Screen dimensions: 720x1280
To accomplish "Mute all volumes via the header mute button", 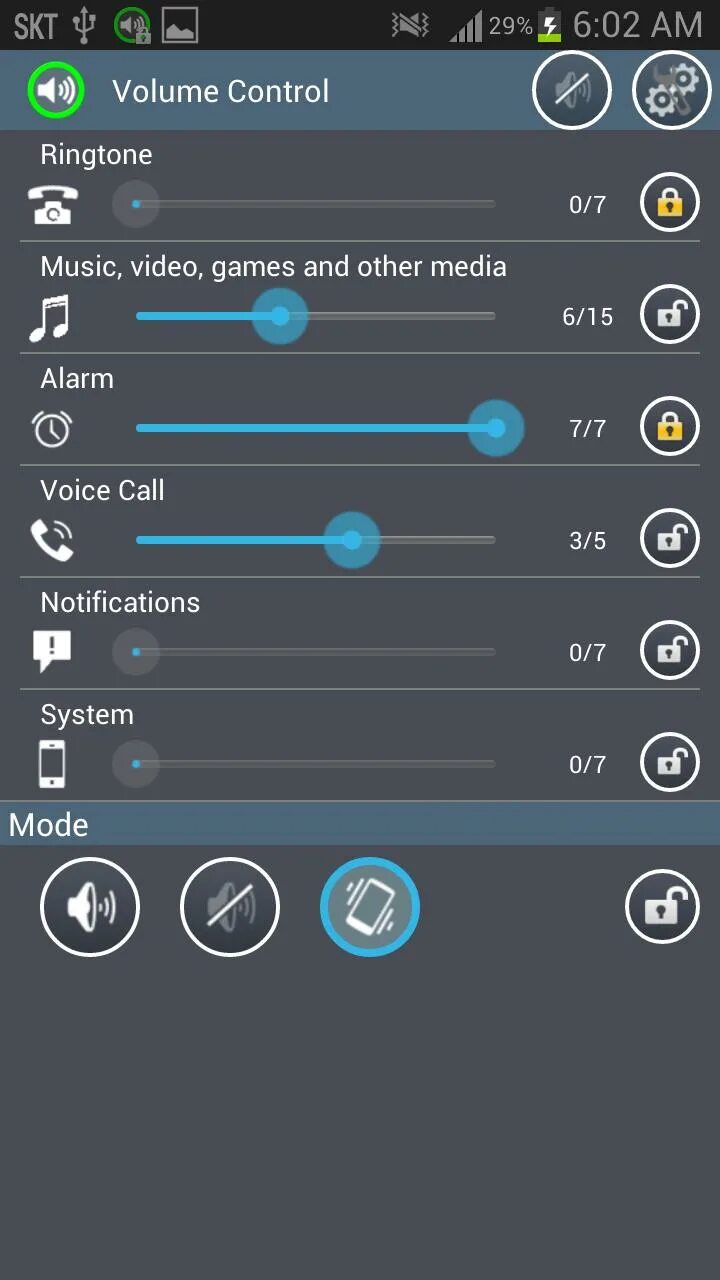I will (572, 89).
